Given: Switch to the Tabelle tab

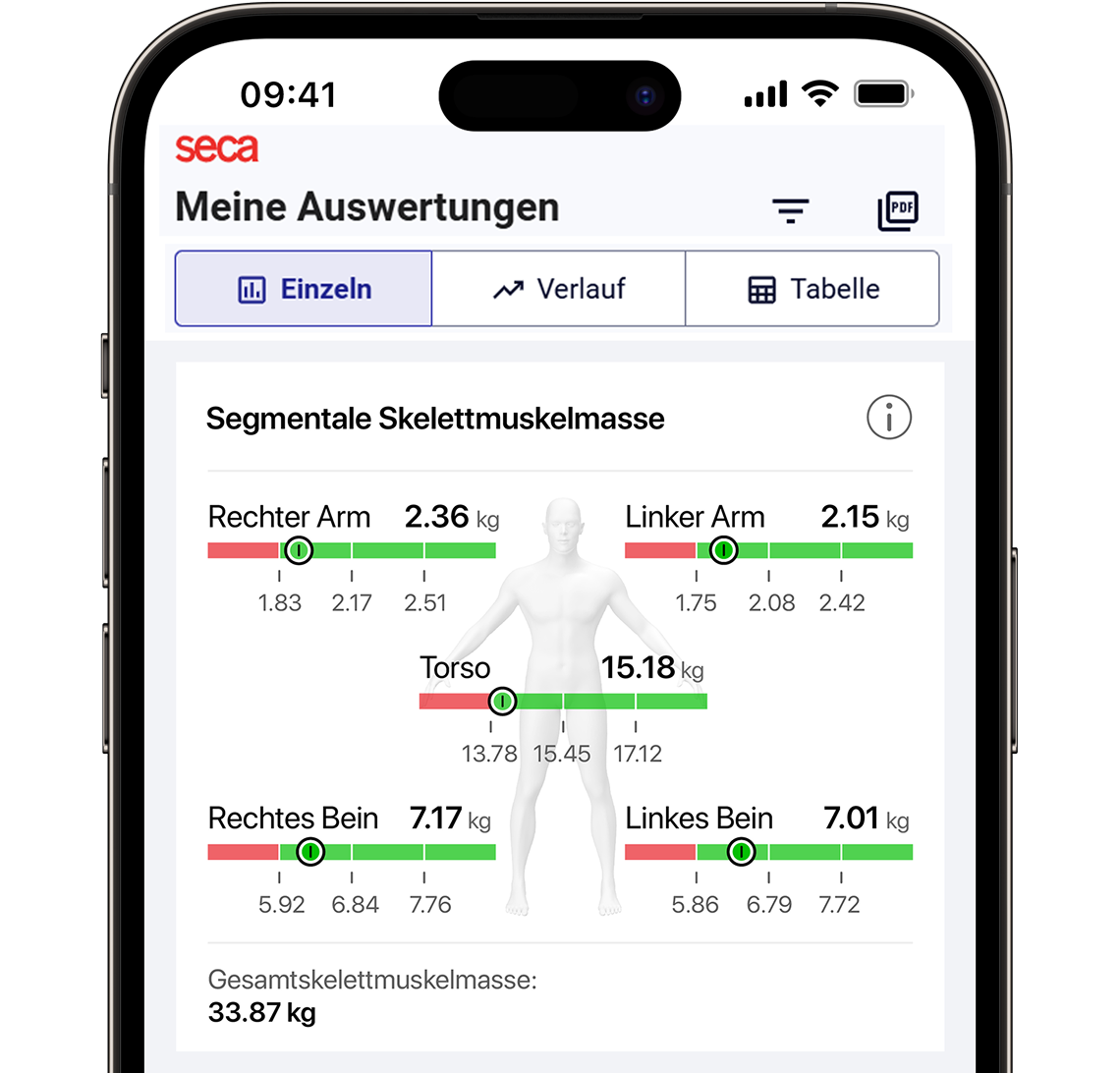Looking at the screenshot, I should coord(812,289).
